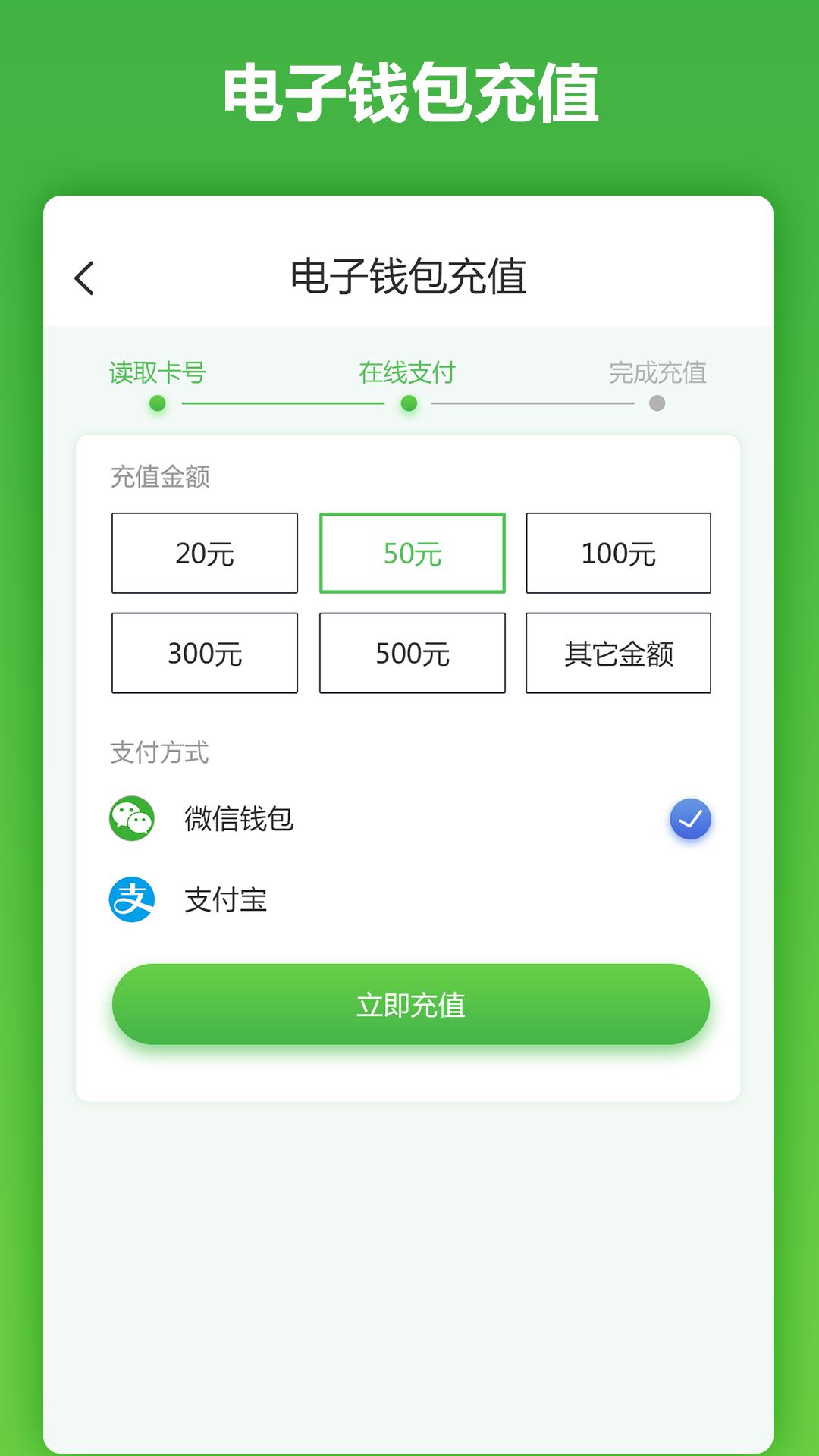This screenshot has height=1456, width=819.
Task: Select the Alipay icon
Action: (133, 901)
